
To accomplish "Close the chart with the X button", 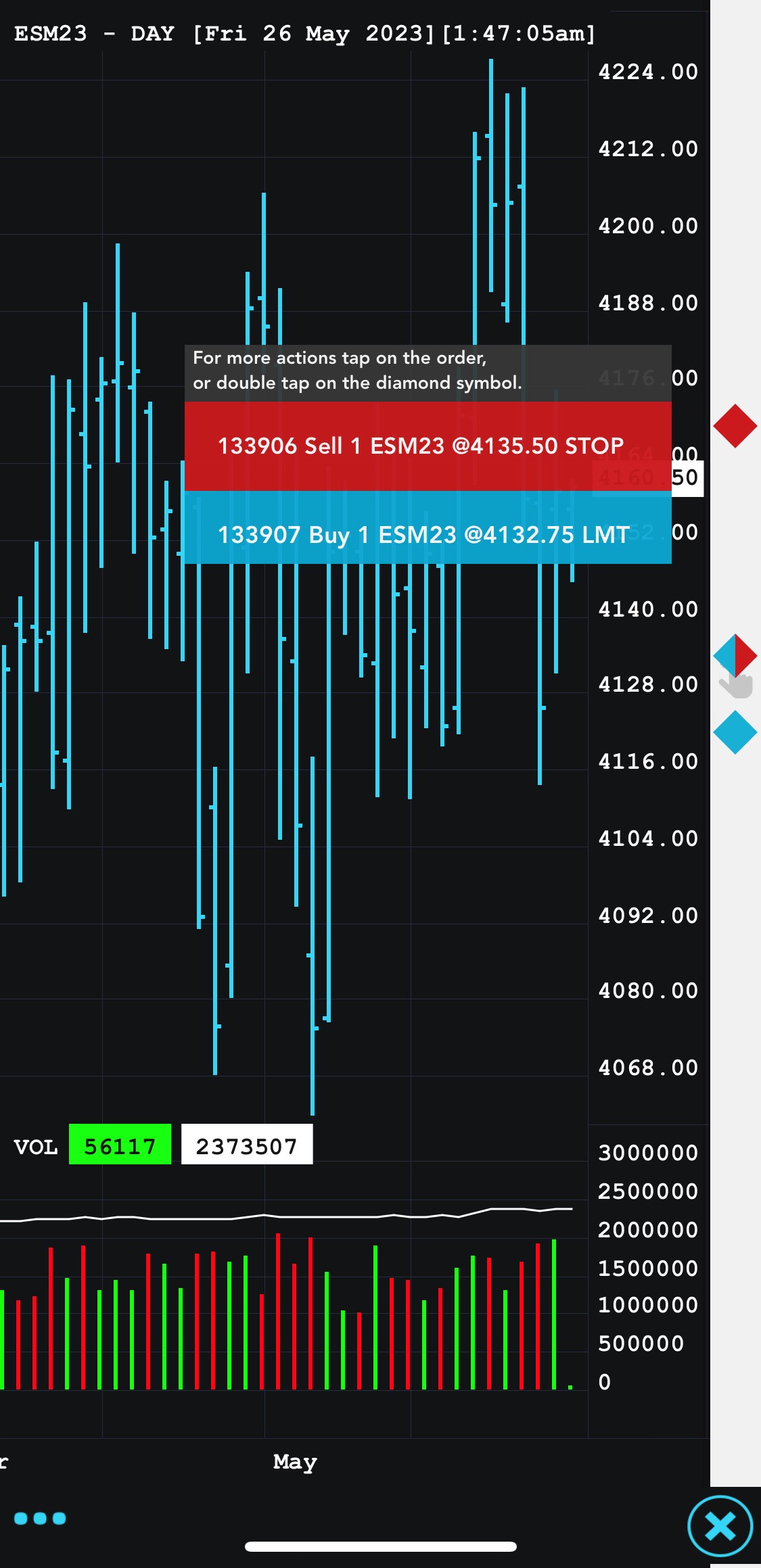I will [x=720, y=1526].
